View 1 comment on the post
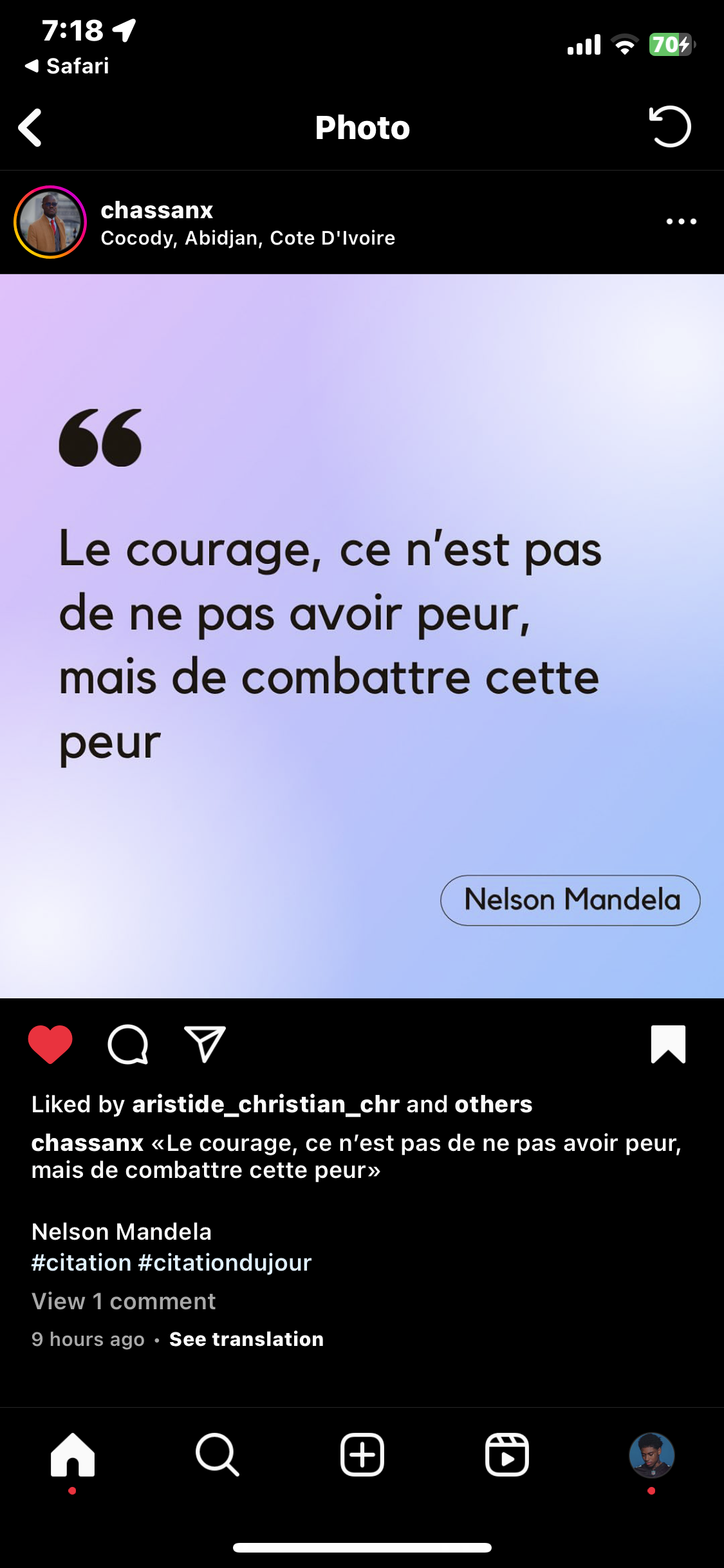Viewport: 724px width, 1568px height. click(x=124, y=1302)
